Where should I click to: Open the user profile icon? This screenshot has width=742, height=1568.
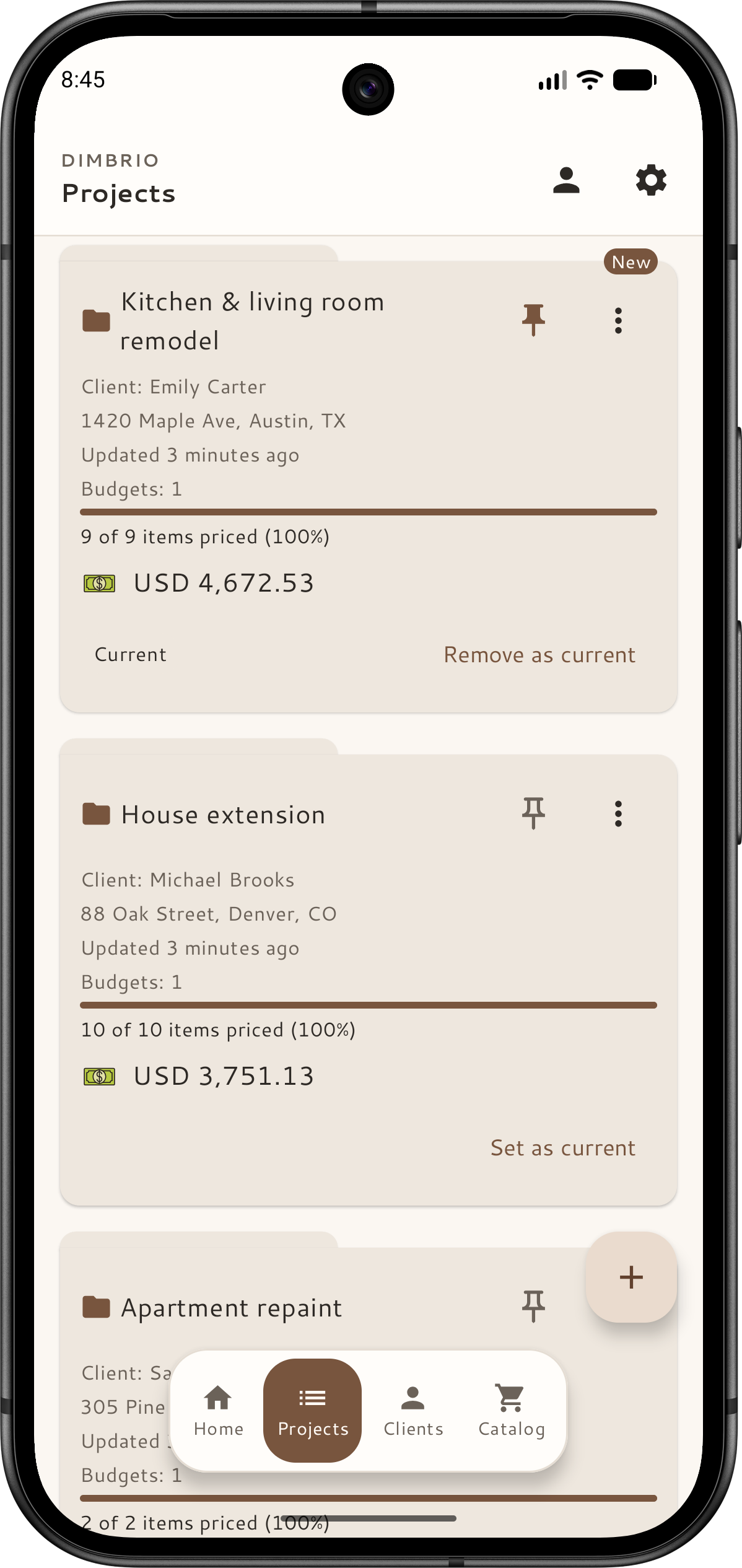tap(565, 180)
